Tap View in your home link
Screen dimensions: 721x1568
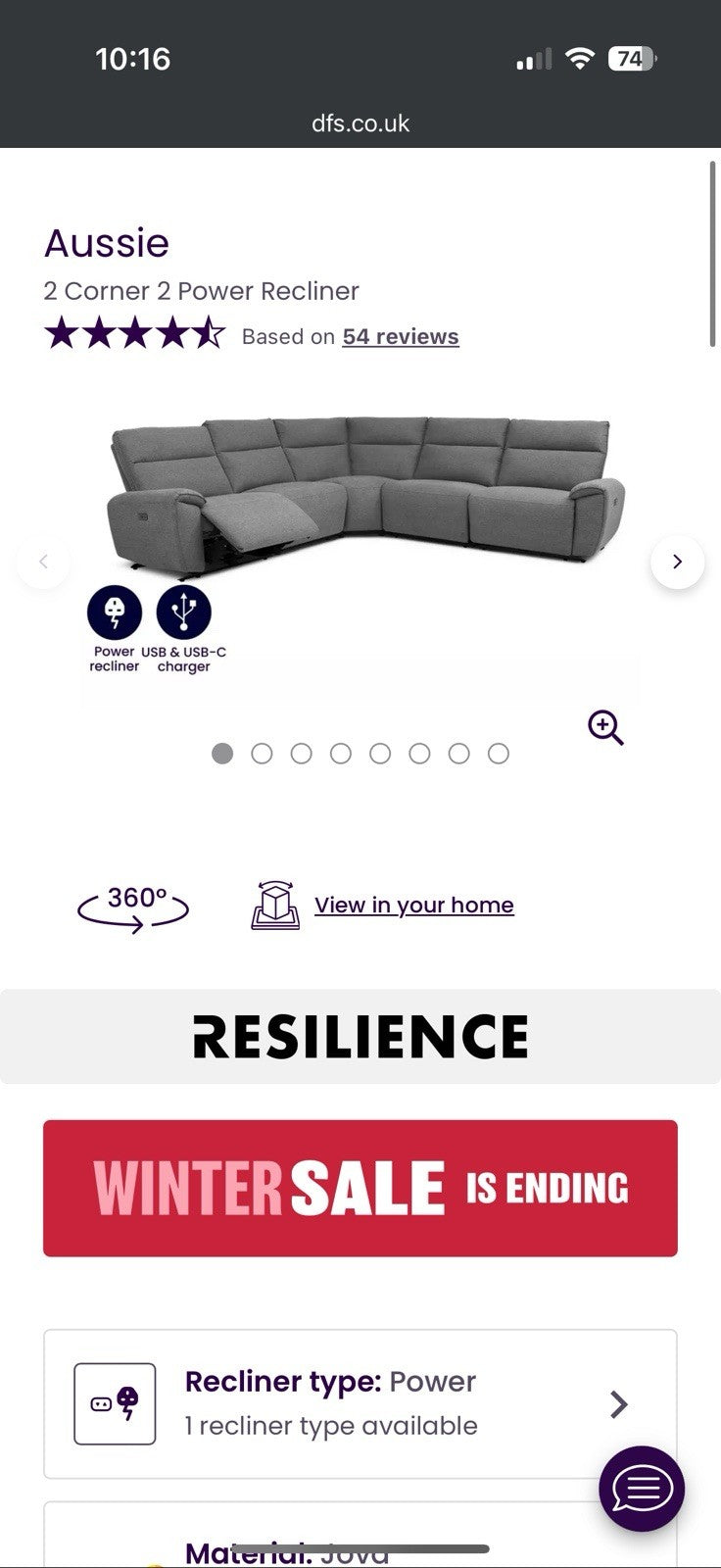(x=413, y=905)
